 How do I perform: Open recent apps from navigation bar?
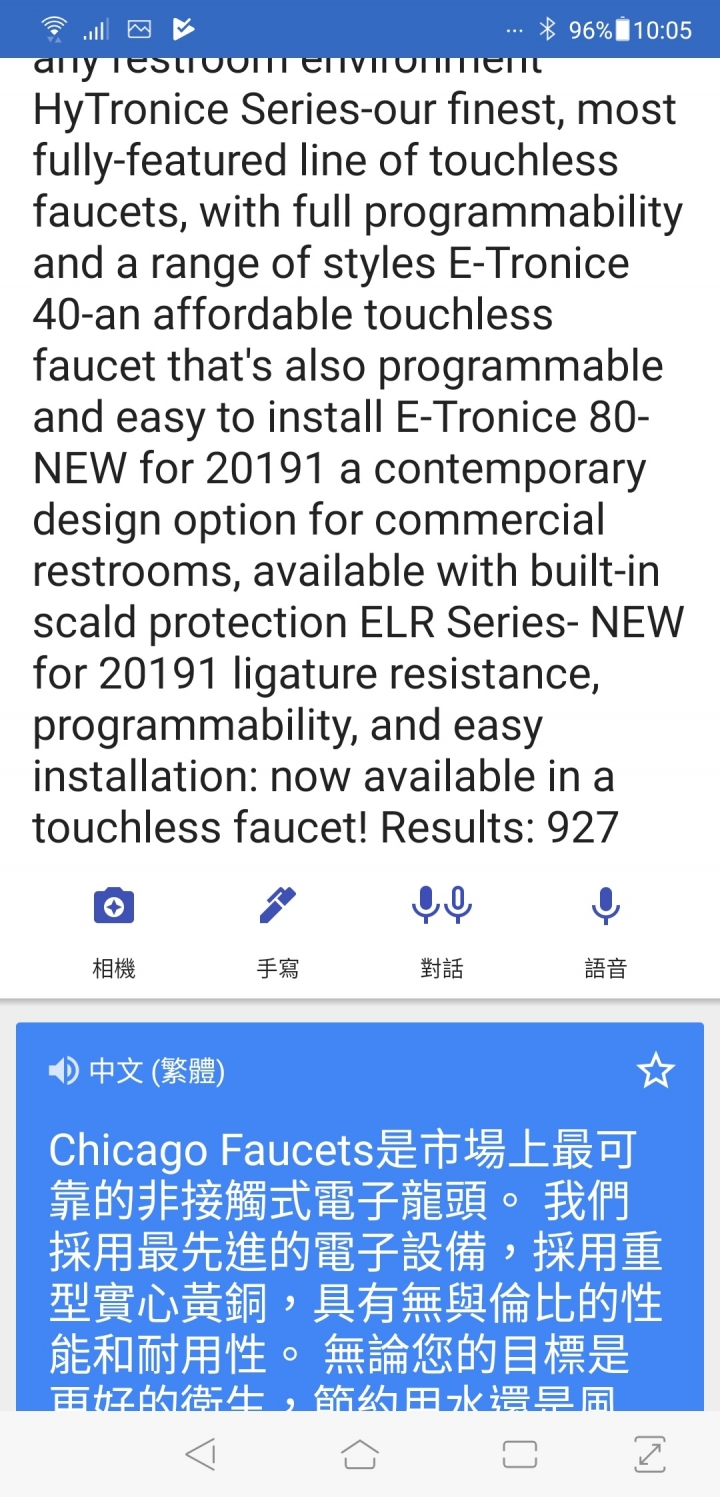520,1454
